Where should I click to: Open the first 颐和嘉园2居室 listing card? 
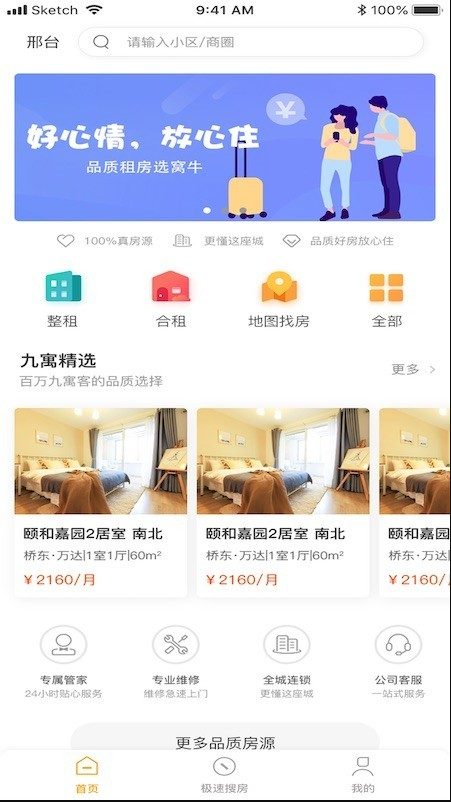tap(101, 502)
